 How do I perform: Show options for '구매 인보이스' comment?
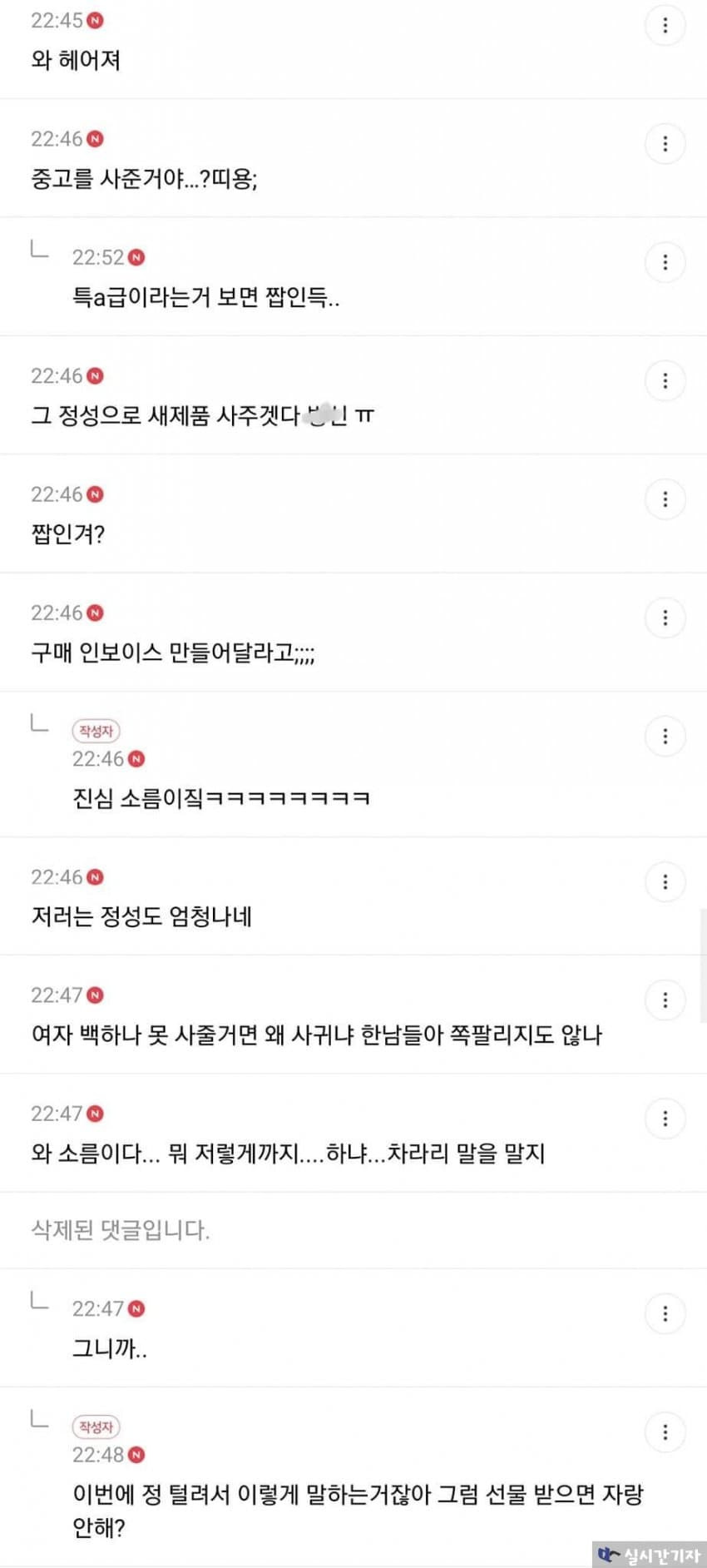[665, 618]
